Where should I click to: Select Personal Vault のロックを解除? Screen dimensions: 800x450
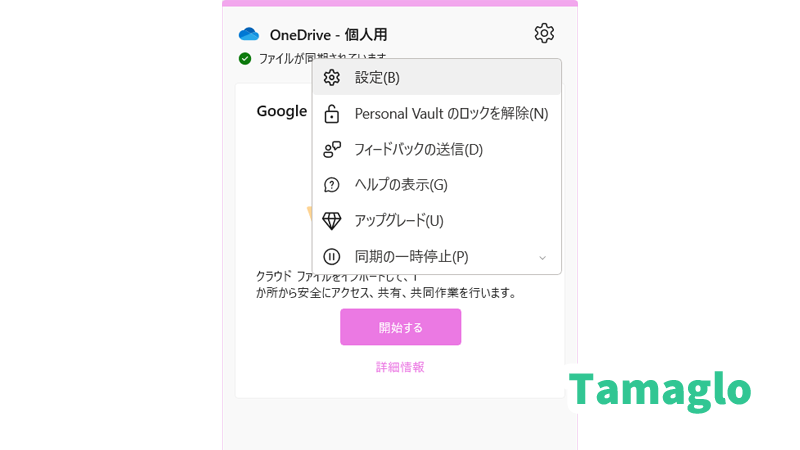click(450, 114)
